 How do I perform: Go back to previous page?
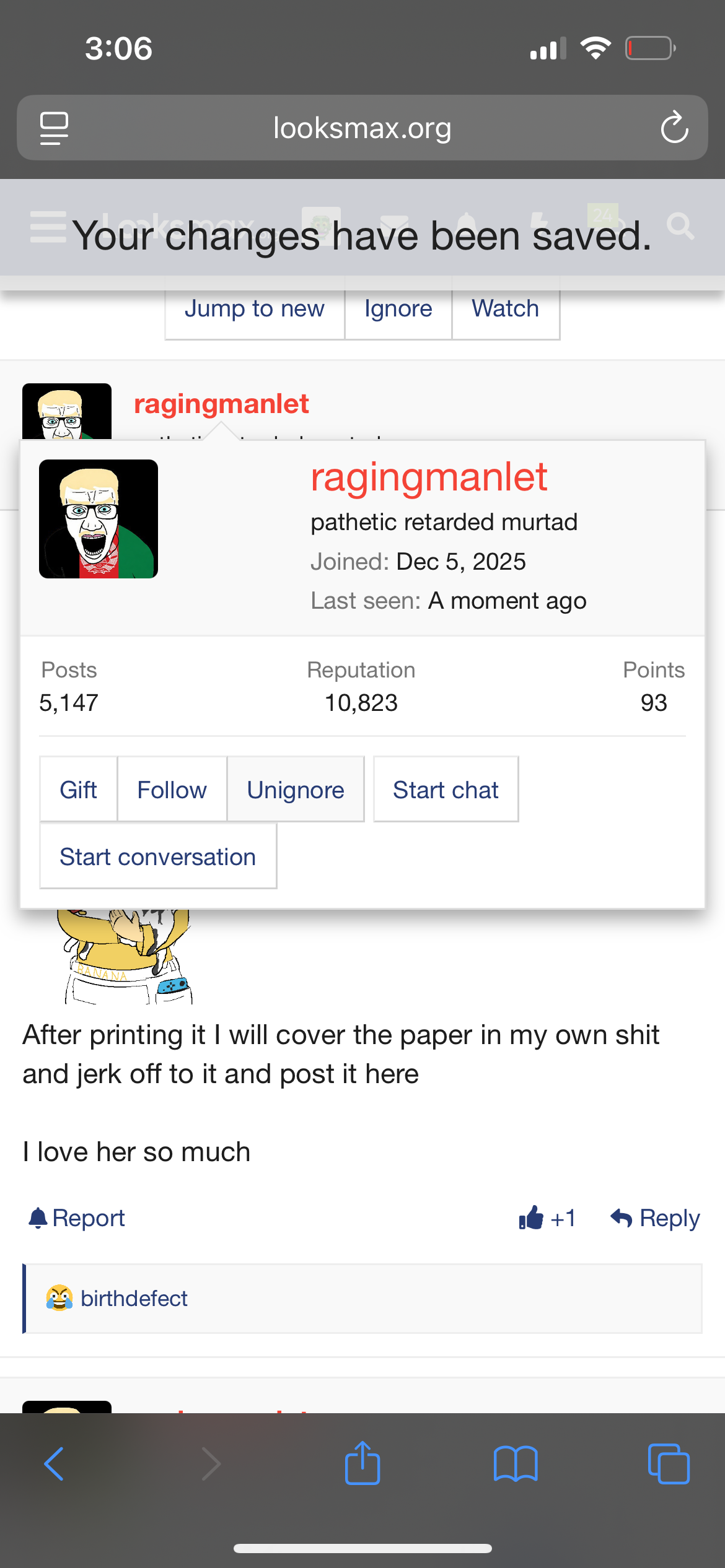54,1464
